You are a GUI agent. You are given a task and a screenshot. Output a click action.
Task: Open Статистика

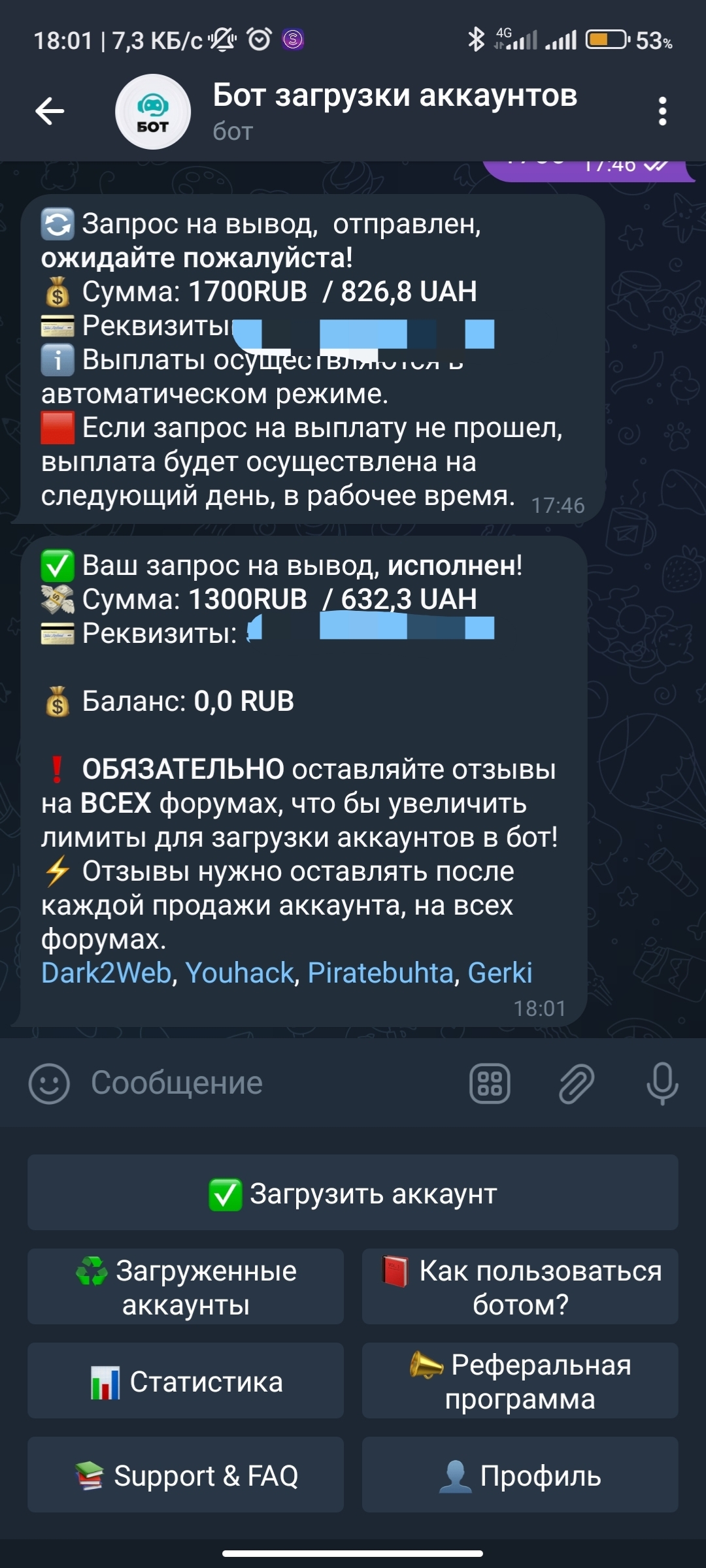[186, 1381]
